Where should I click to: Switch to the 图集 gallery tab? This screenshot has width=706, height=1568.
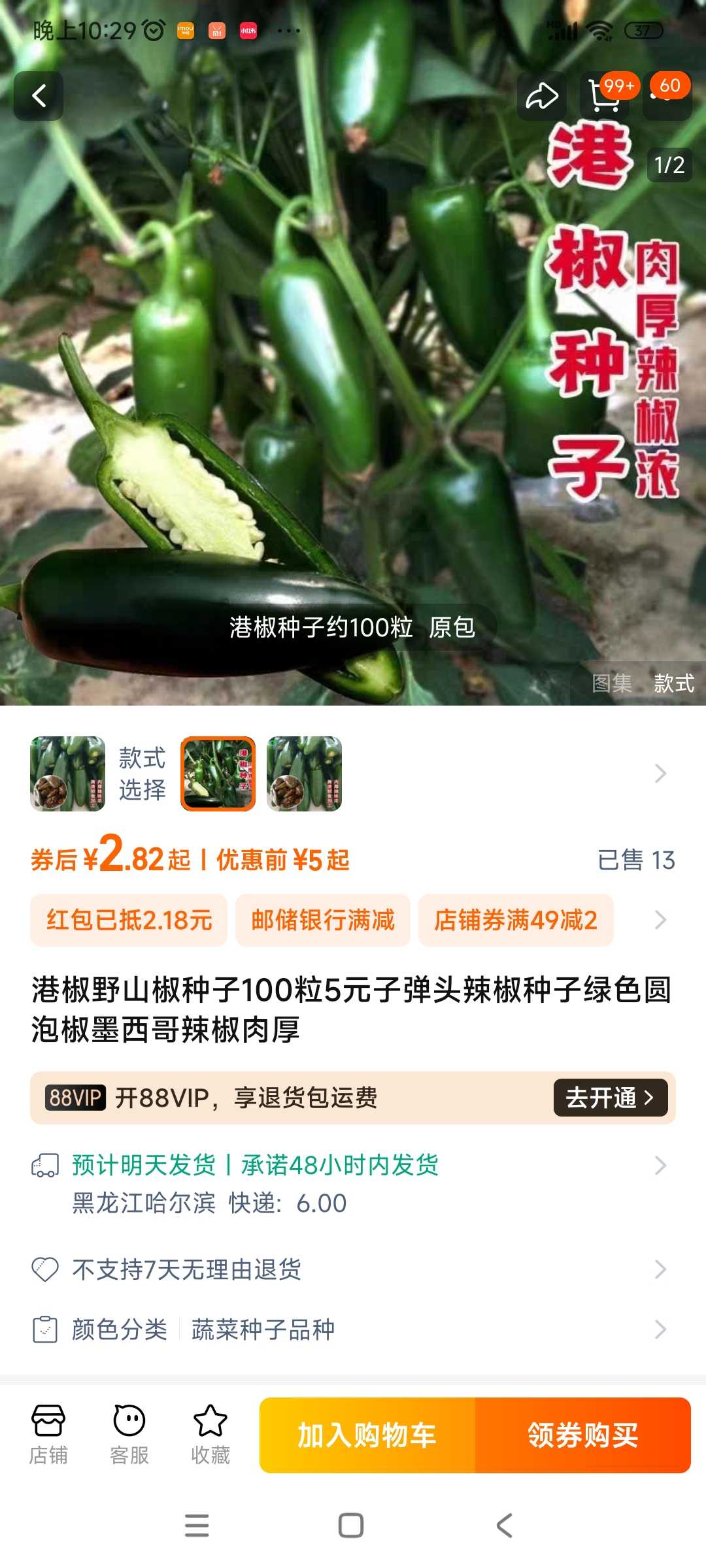[612, 683]
